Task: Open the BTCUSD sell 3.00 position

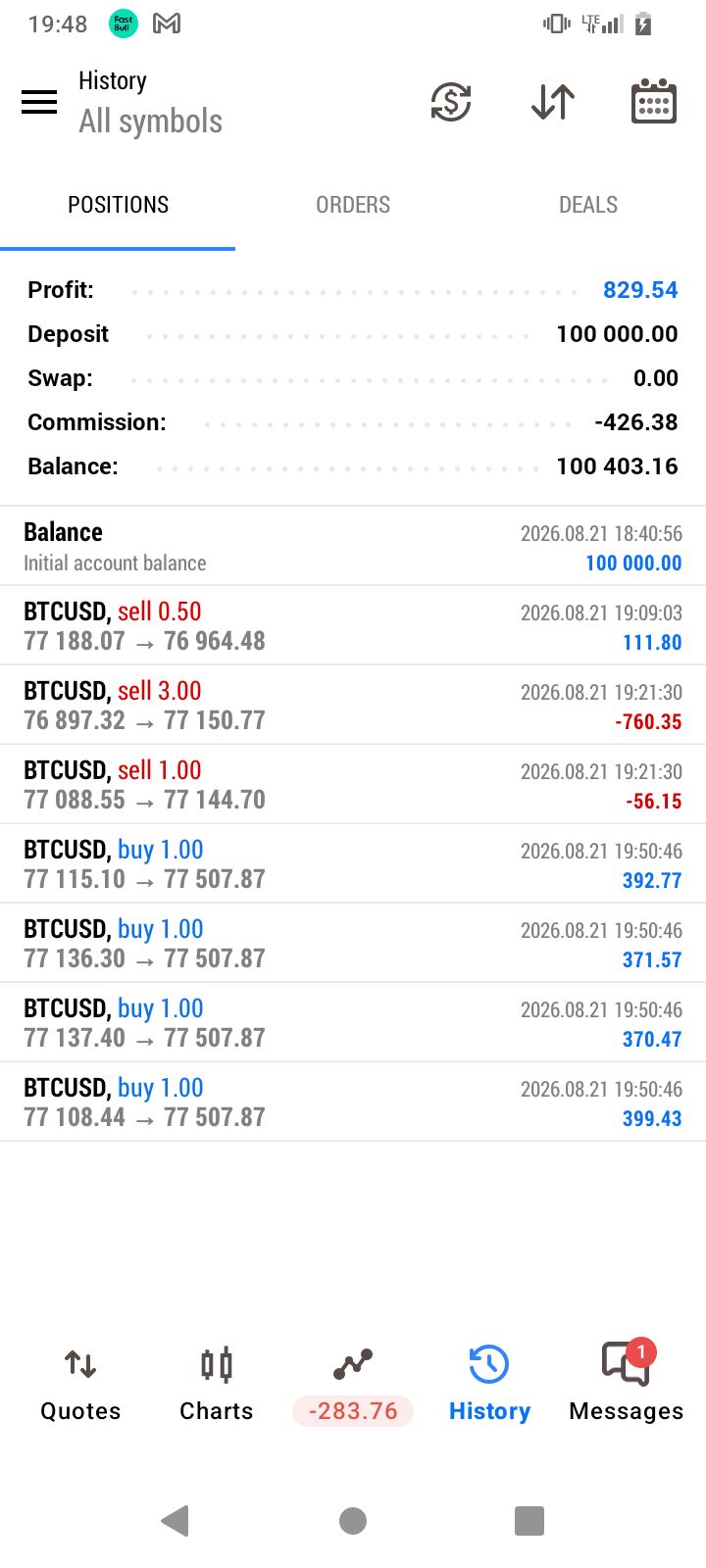Action: tap(353, 706)
